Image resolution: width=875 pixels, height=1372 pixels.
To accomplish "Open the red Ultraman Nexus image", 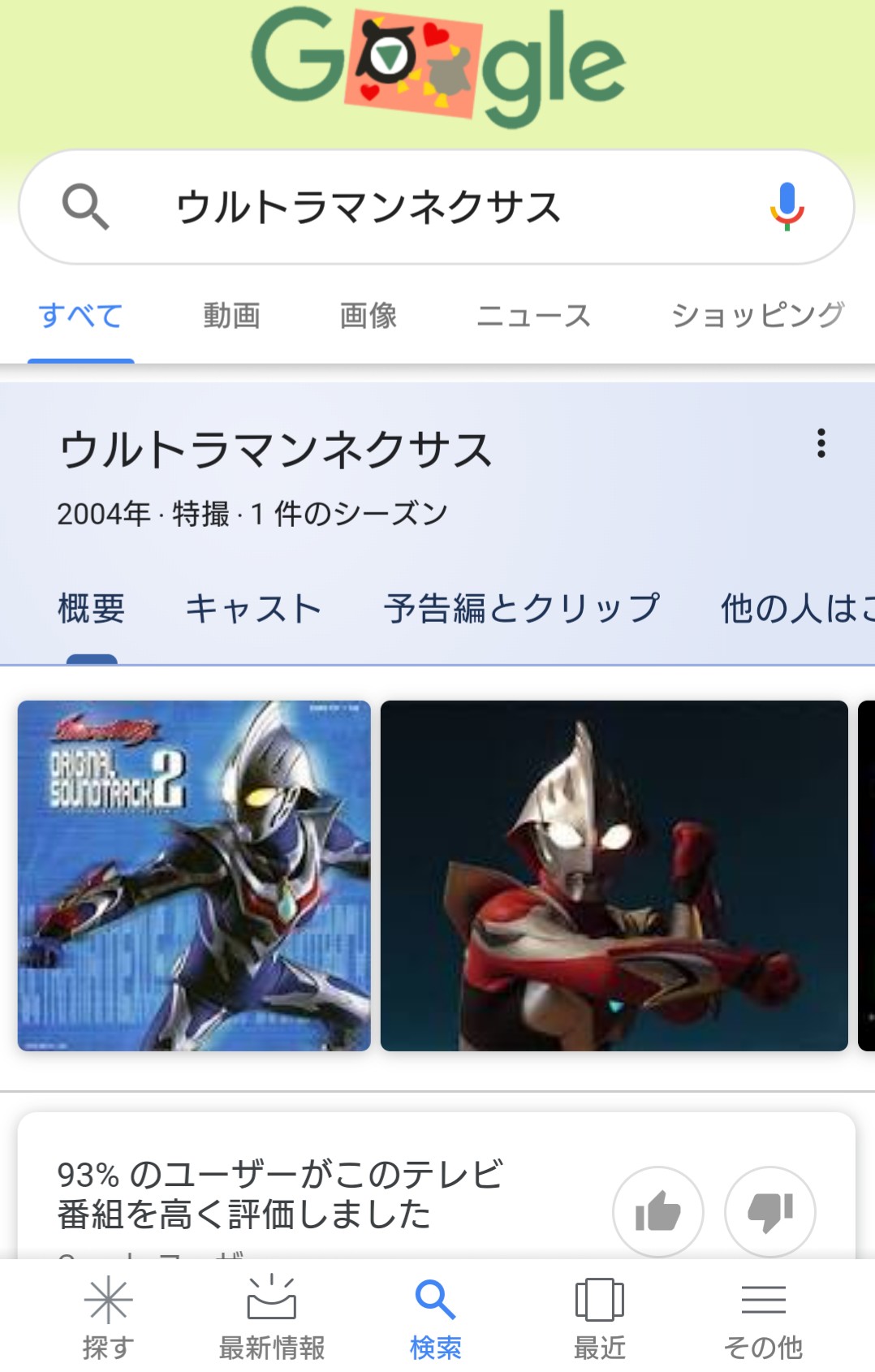I will (x=614, y=875).
